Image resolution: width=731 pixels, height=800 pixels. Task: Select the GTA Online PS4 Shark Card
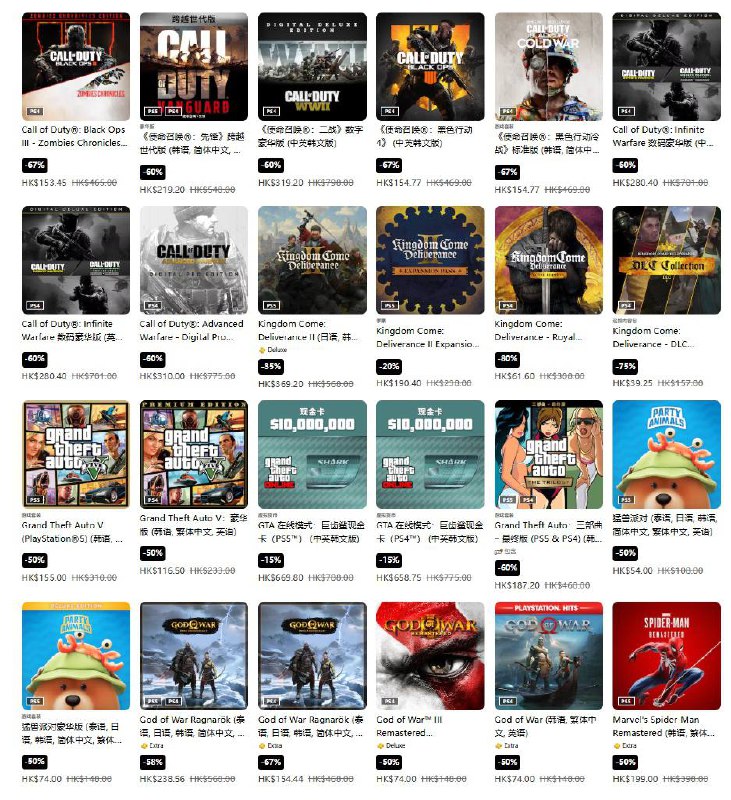click(430, 454)
